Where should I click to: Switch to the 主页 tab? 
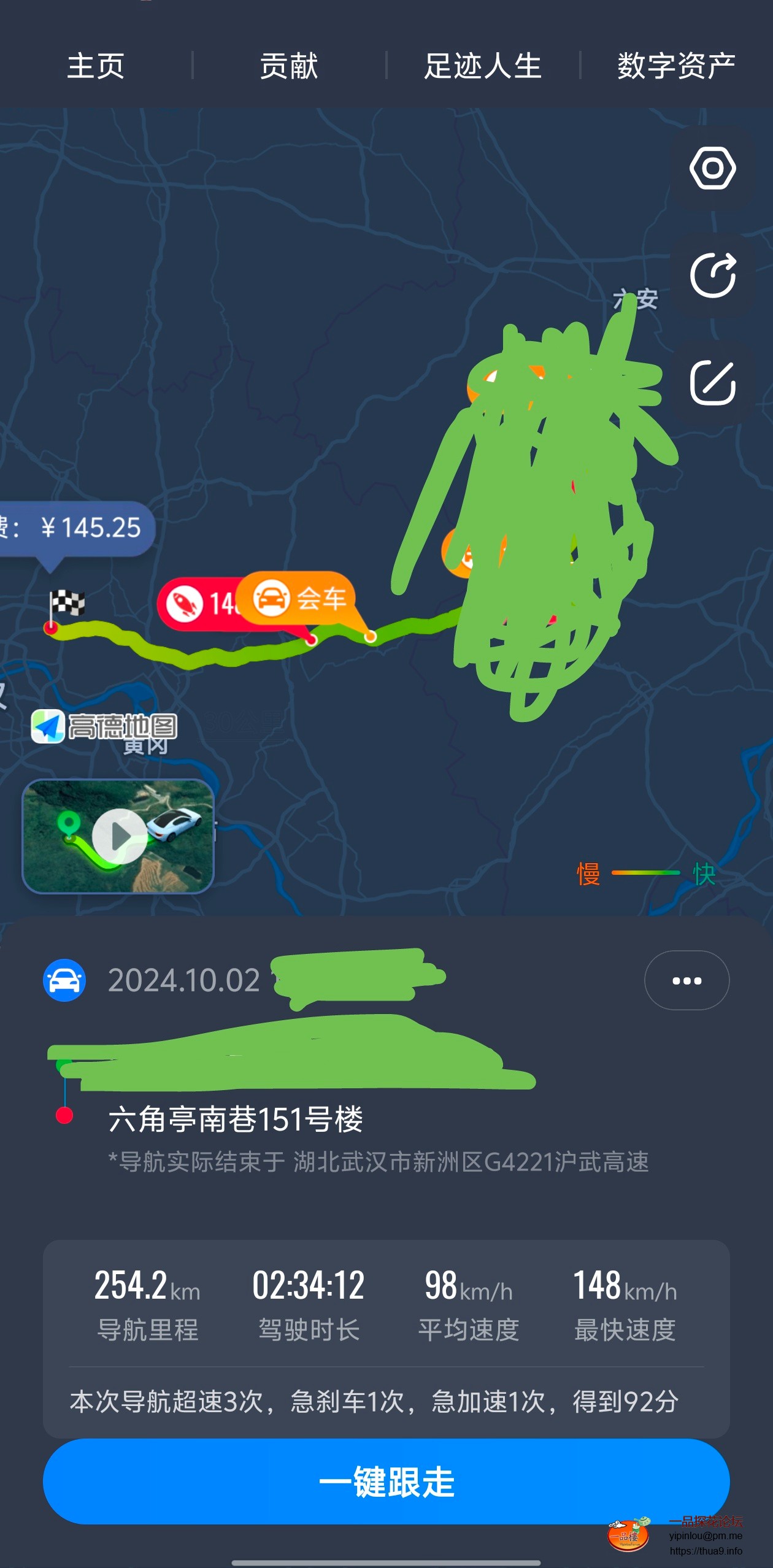point(96,67)
